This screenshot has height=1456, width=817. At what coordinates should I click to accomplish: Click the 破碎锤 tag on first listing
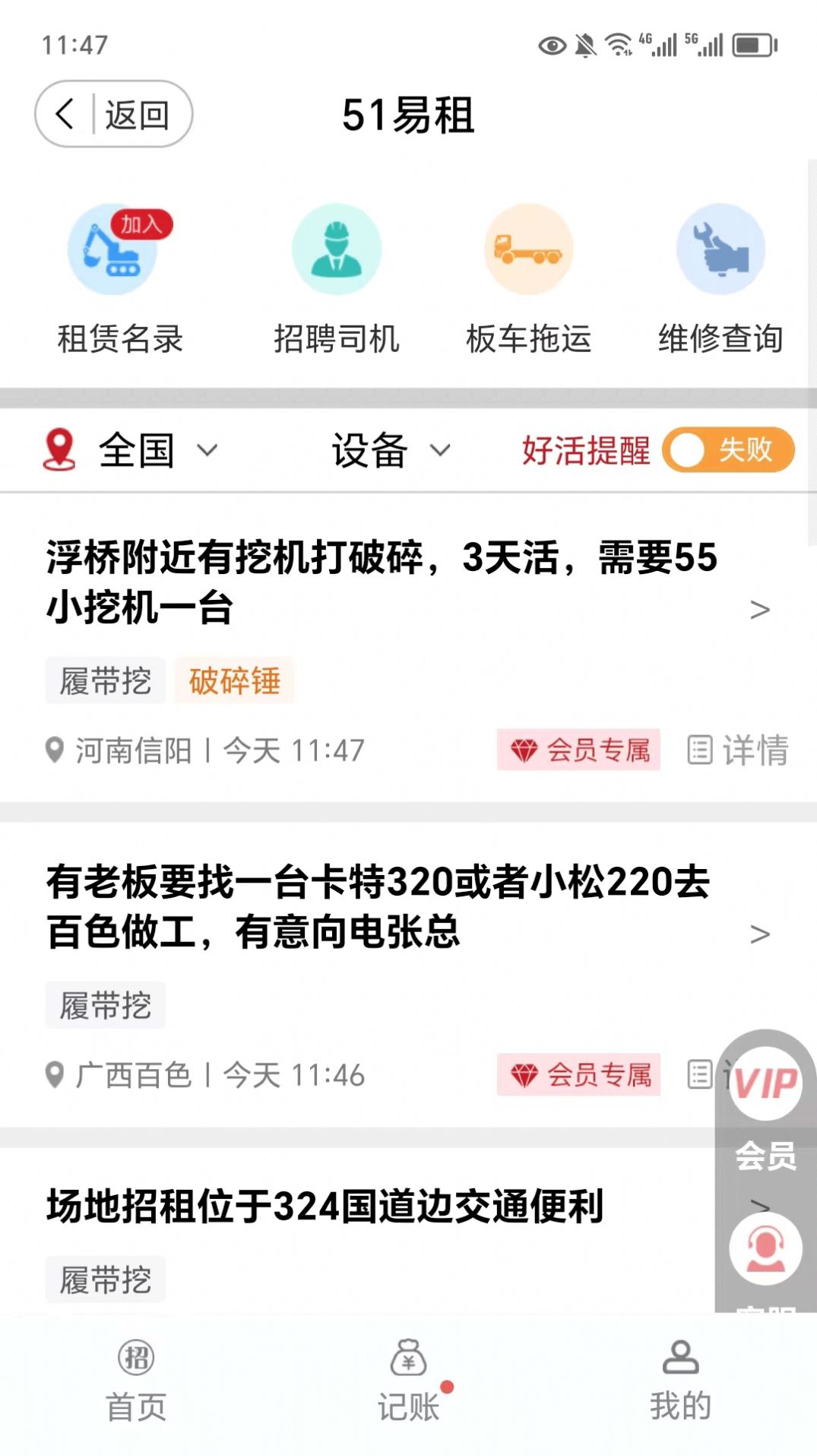pyautogui.click(x=234, y=681)
